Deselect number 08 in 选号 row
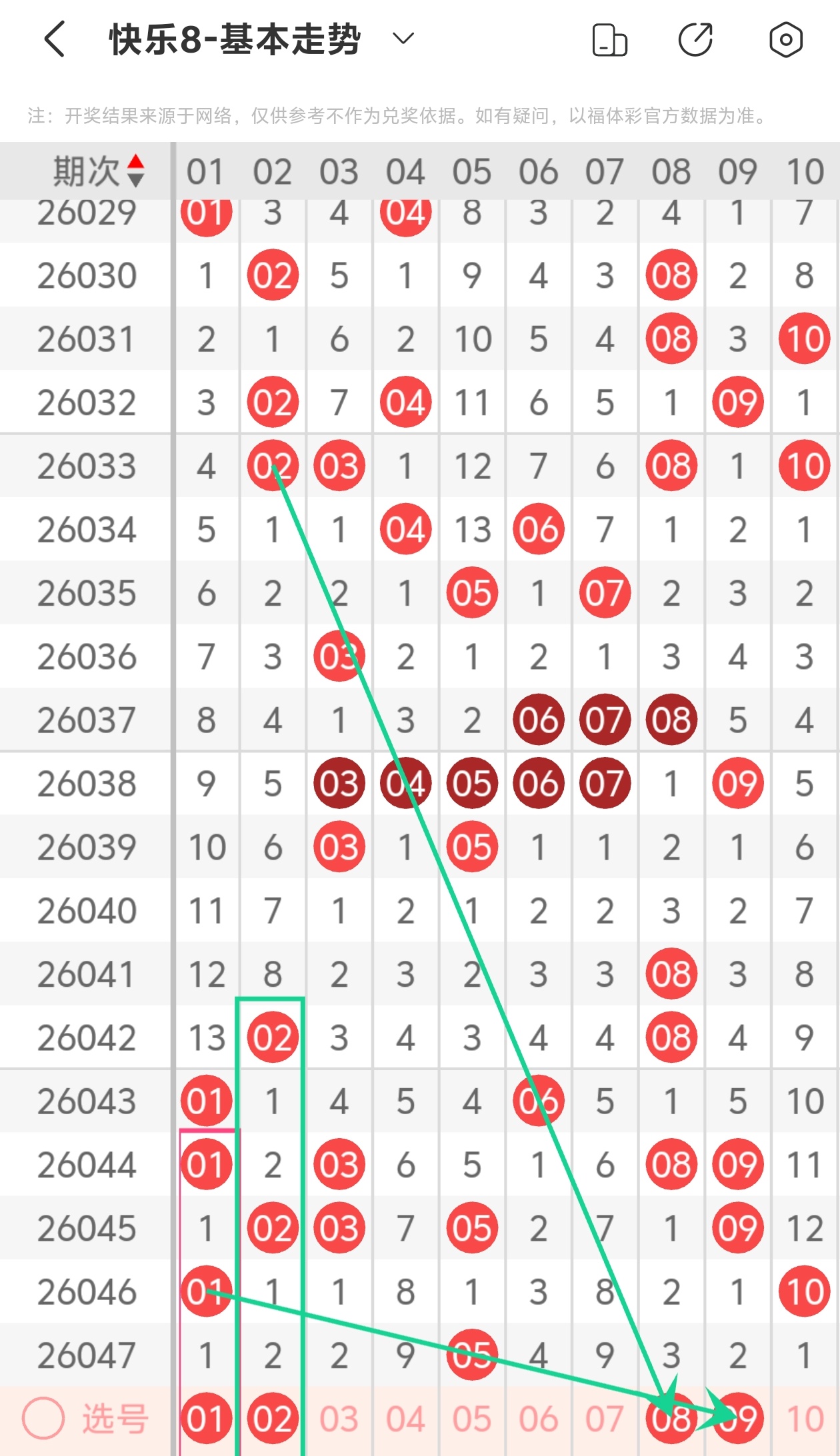The width and height of the screenshot is (840, 1456). coord(671,1418)
